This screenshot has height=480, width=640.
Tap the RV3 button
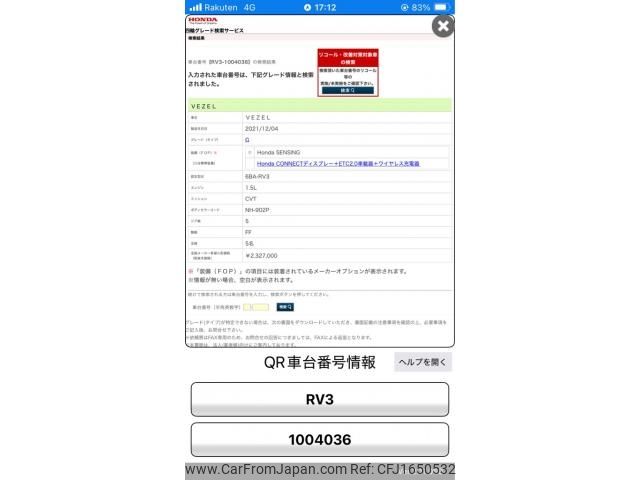(x=319, y=399)
